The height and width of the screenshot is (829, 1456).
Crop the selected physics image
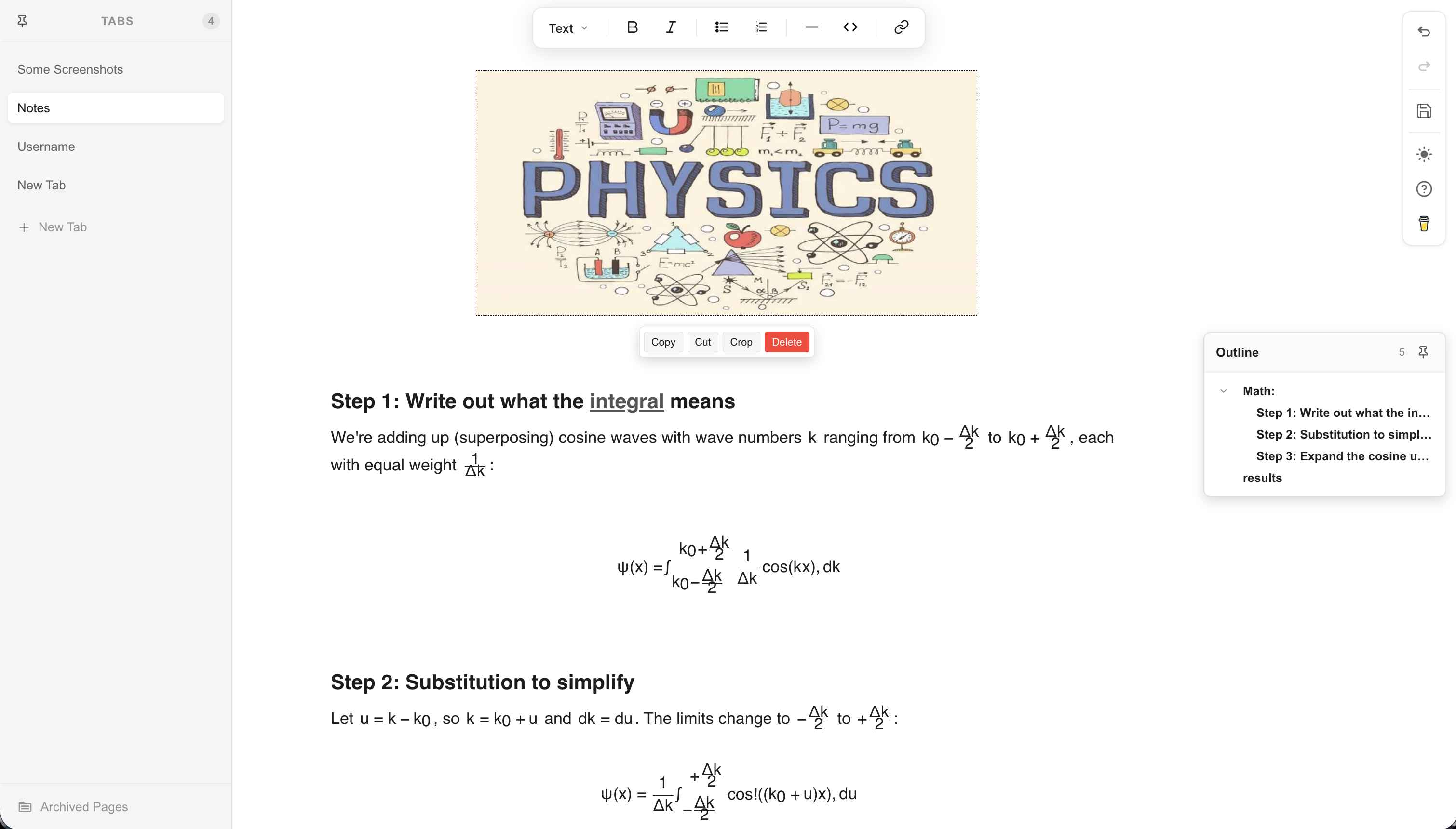click(741, 342)
